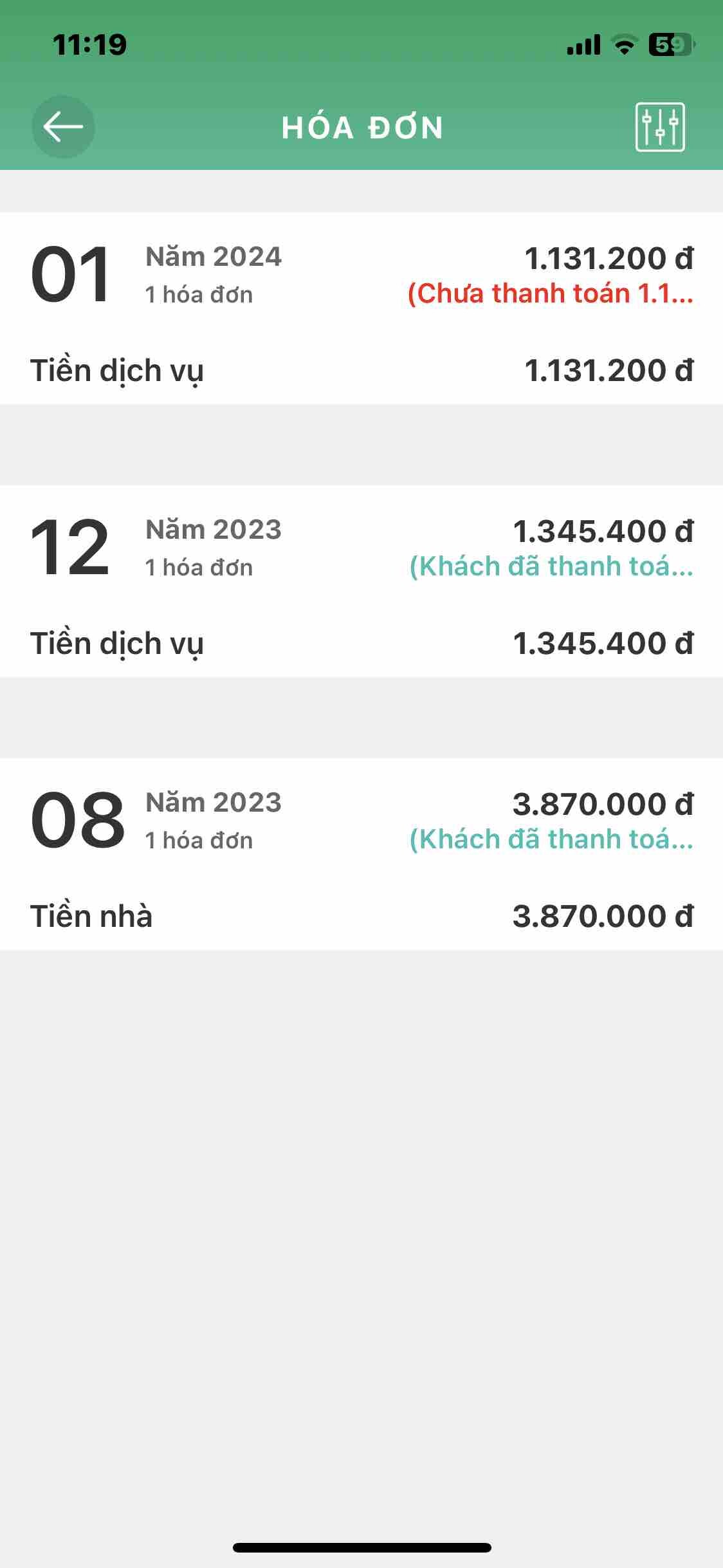
Task: View the December 2023 service invoice
Action: tap(361, 581)
